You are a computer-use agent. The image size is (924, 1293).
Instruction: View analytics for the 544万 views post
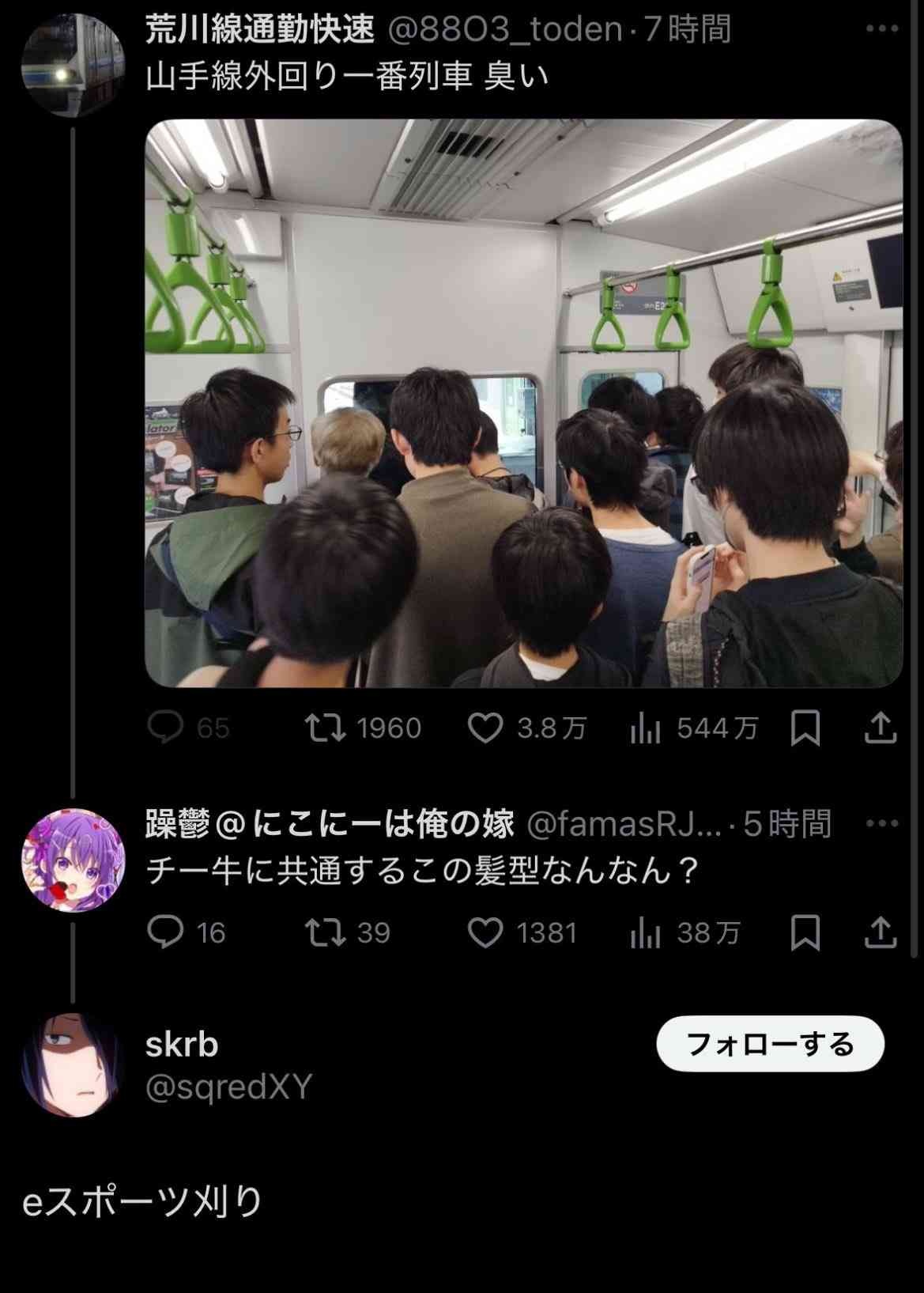645,728
